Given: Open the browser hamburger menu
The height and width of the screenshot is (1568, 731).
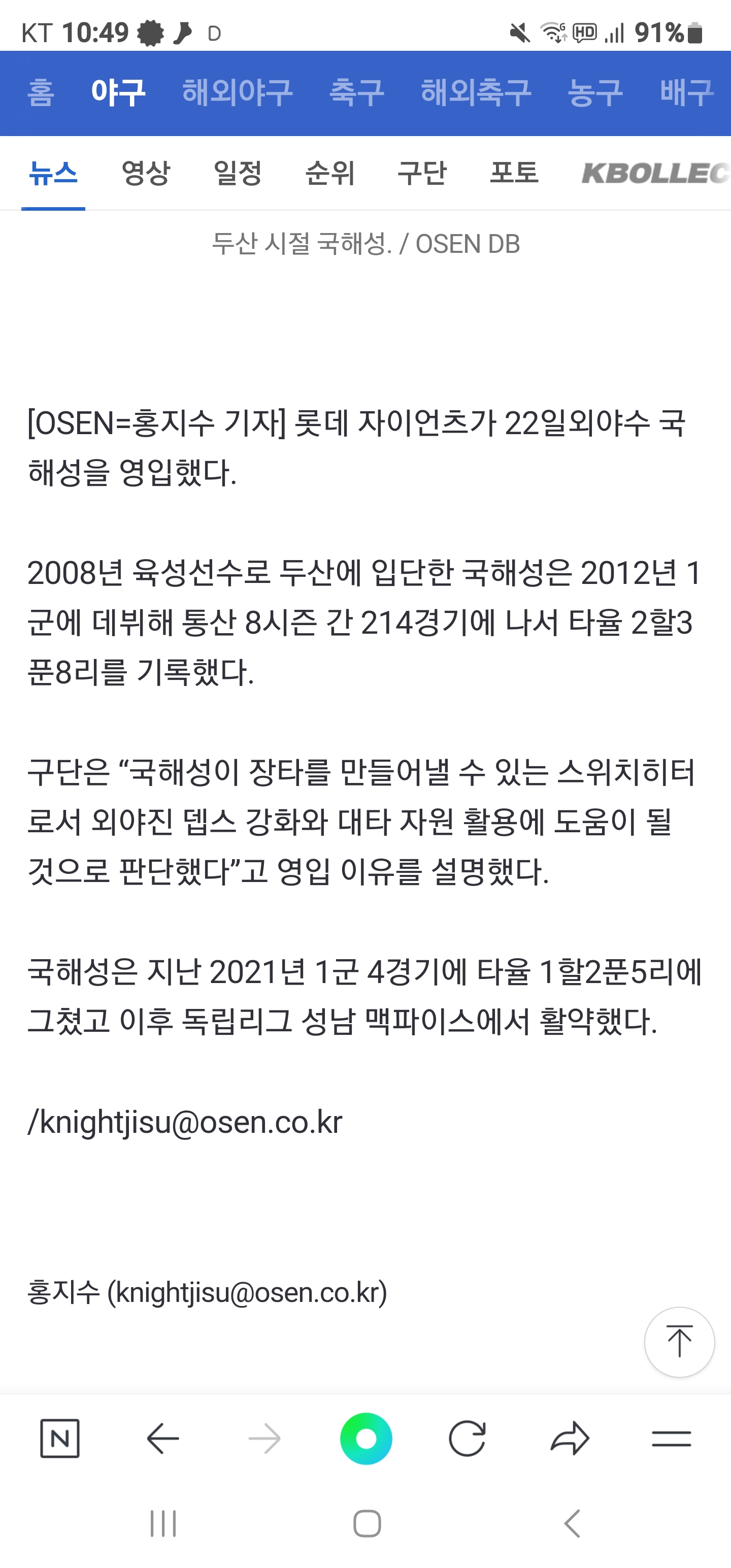Looking at the screenshot, I should pos(671,1439).
